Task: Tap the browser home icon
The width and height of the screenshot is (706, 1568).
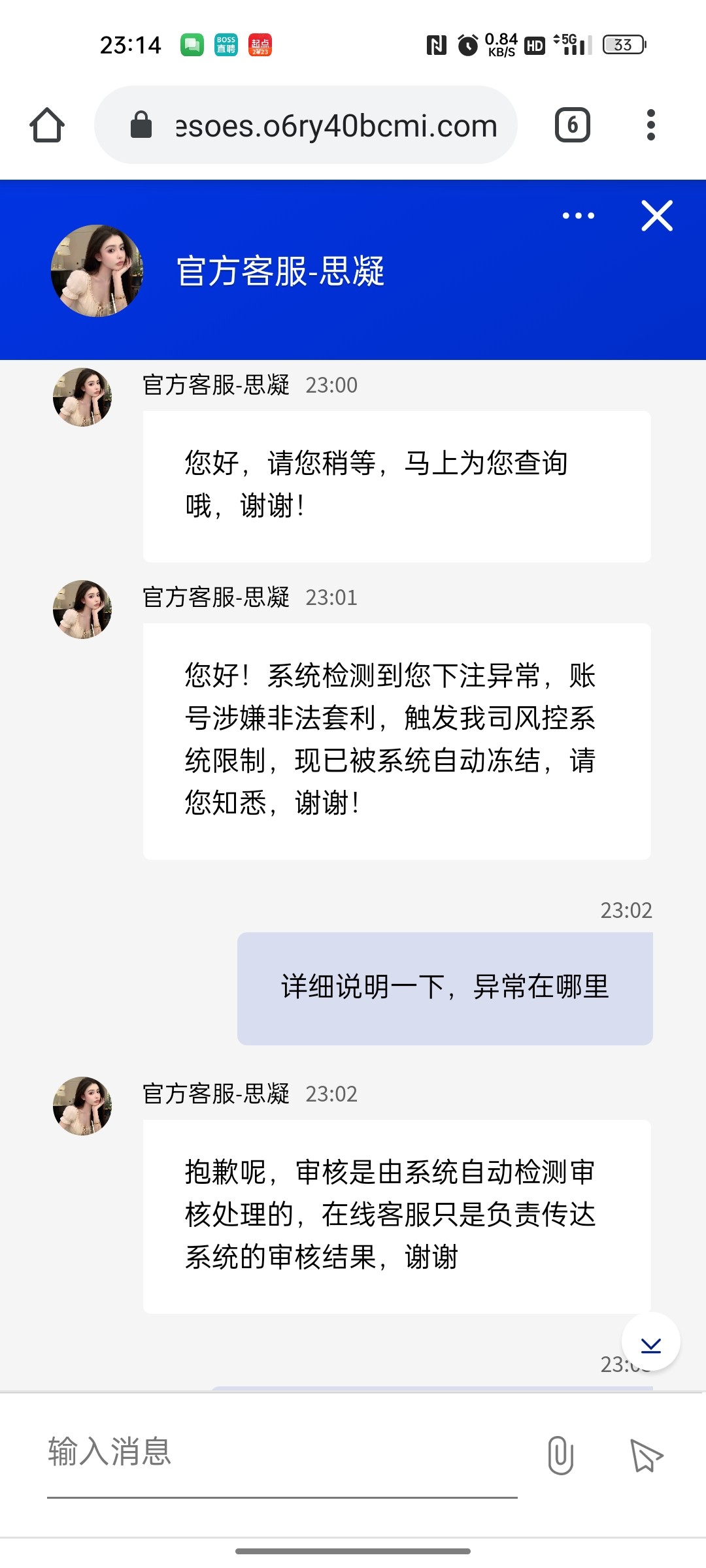Action: pyautogui.click(x=47, y=125)
